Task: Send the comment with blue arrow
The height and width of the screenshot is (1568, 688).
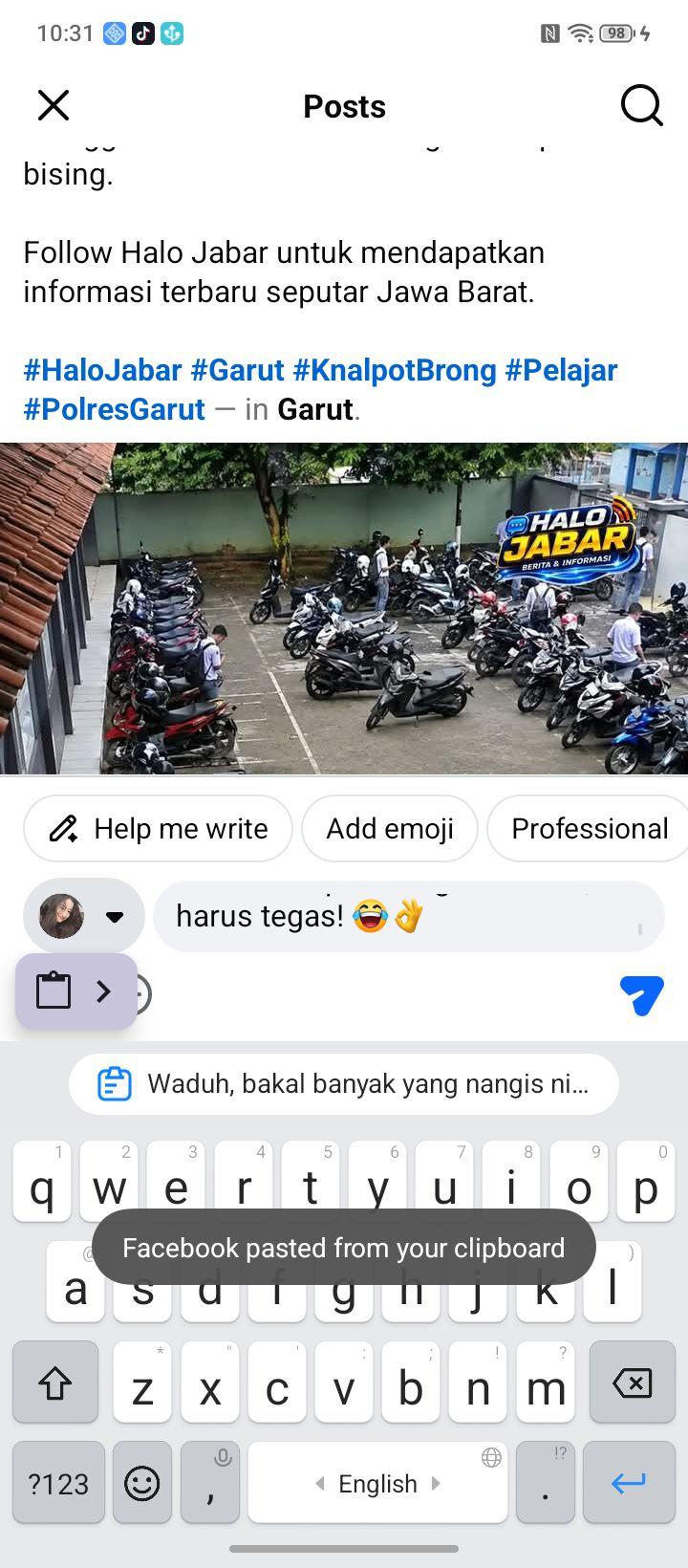Action: 641,995
